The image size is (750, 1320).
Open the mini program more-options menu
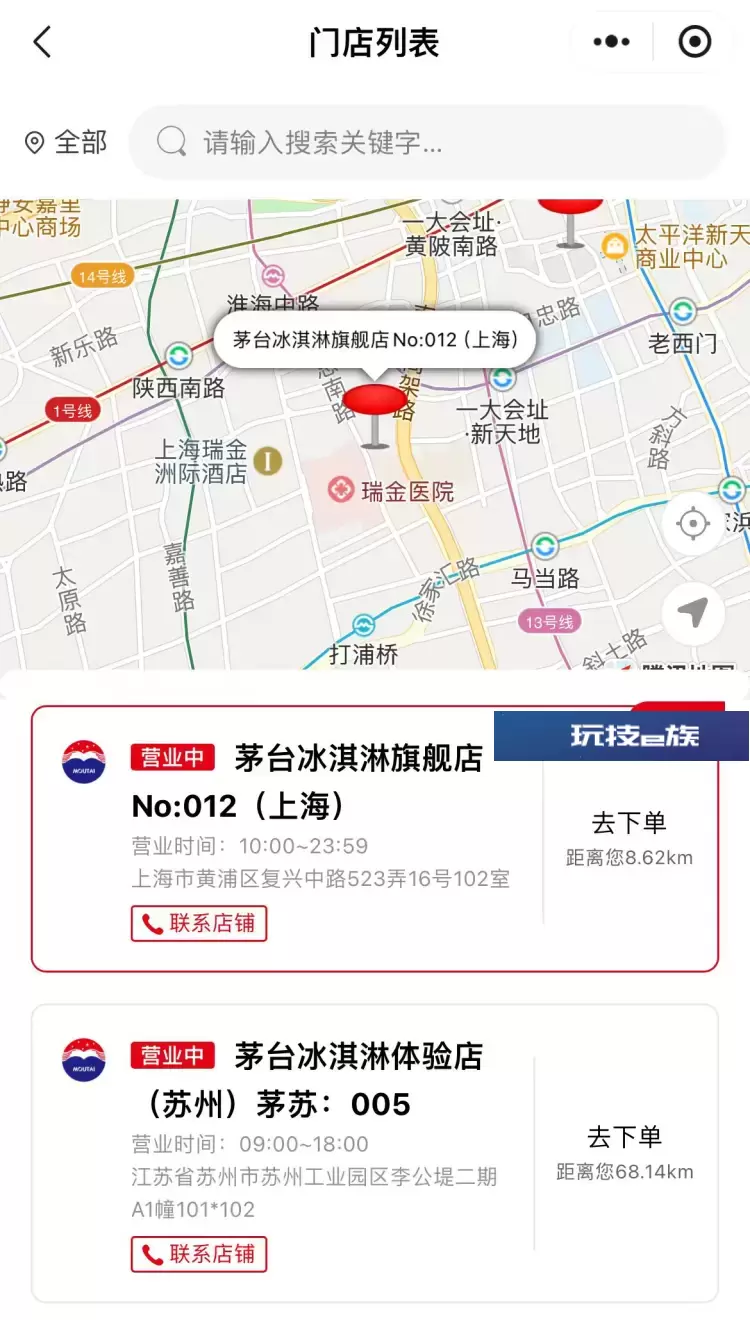[611, 42]
